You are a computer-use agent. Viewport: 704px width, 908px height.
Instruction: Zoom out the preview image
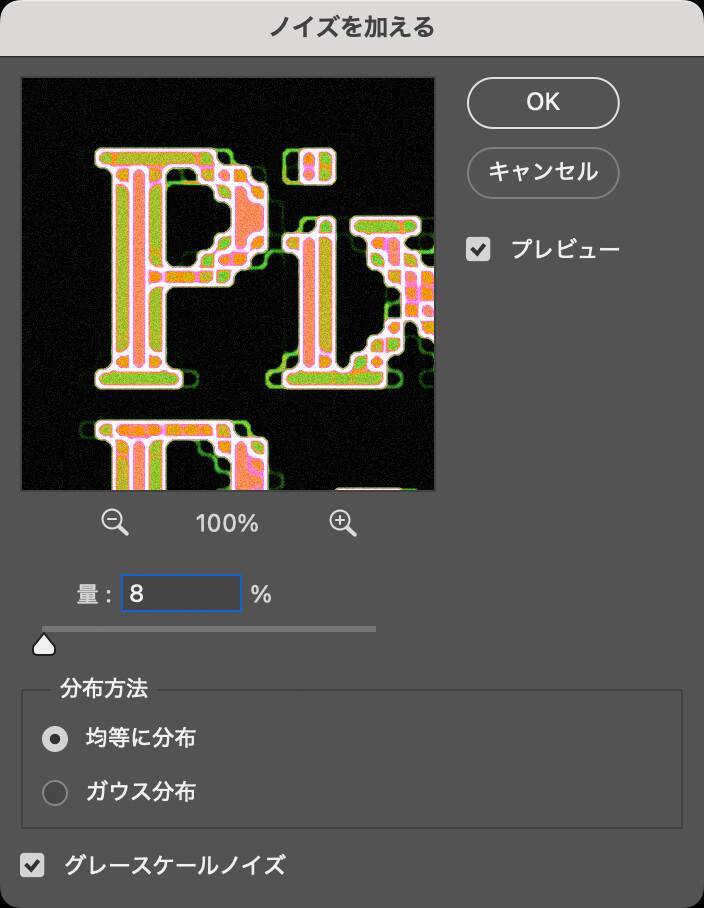(116, 523)
